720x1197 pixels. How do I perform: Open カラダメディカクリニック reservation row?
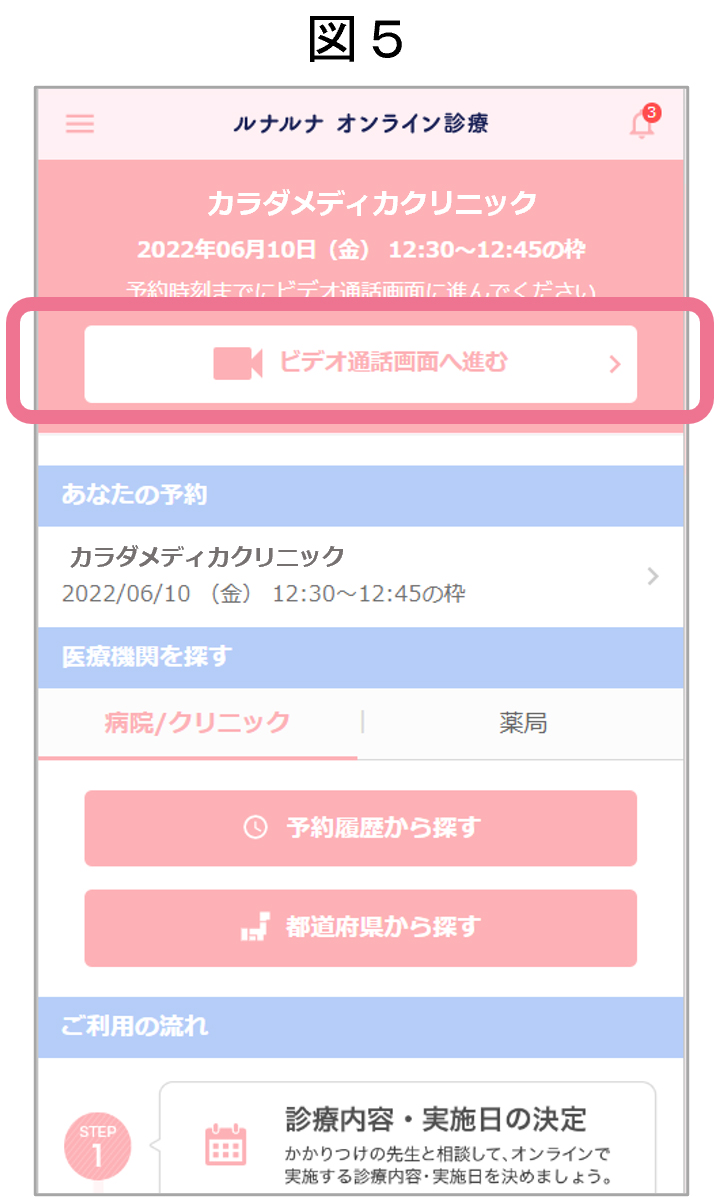pyautogui.click(x=360, y=576)
